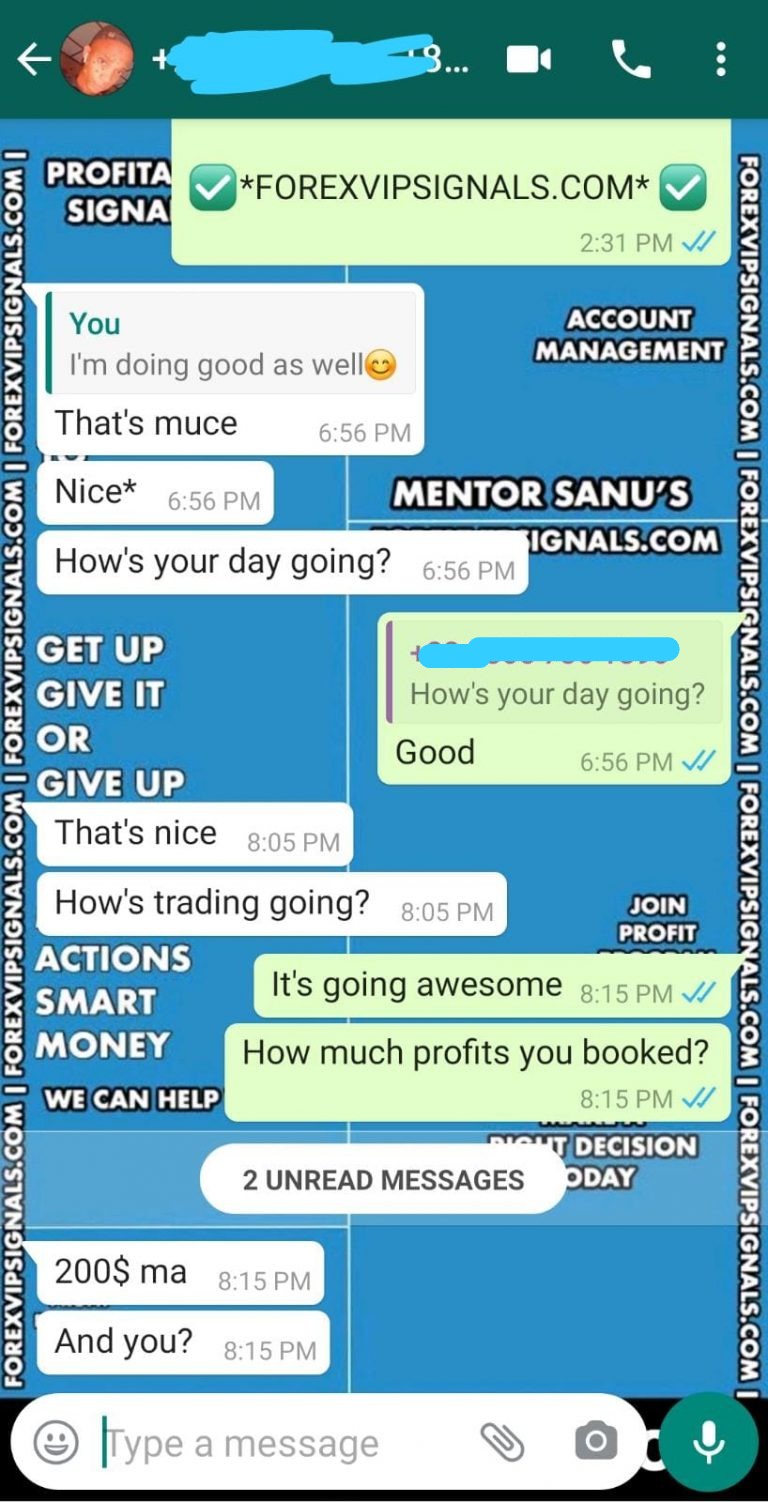Jump to quoted "I'm doing good as well" message

[x=232, y=344]
